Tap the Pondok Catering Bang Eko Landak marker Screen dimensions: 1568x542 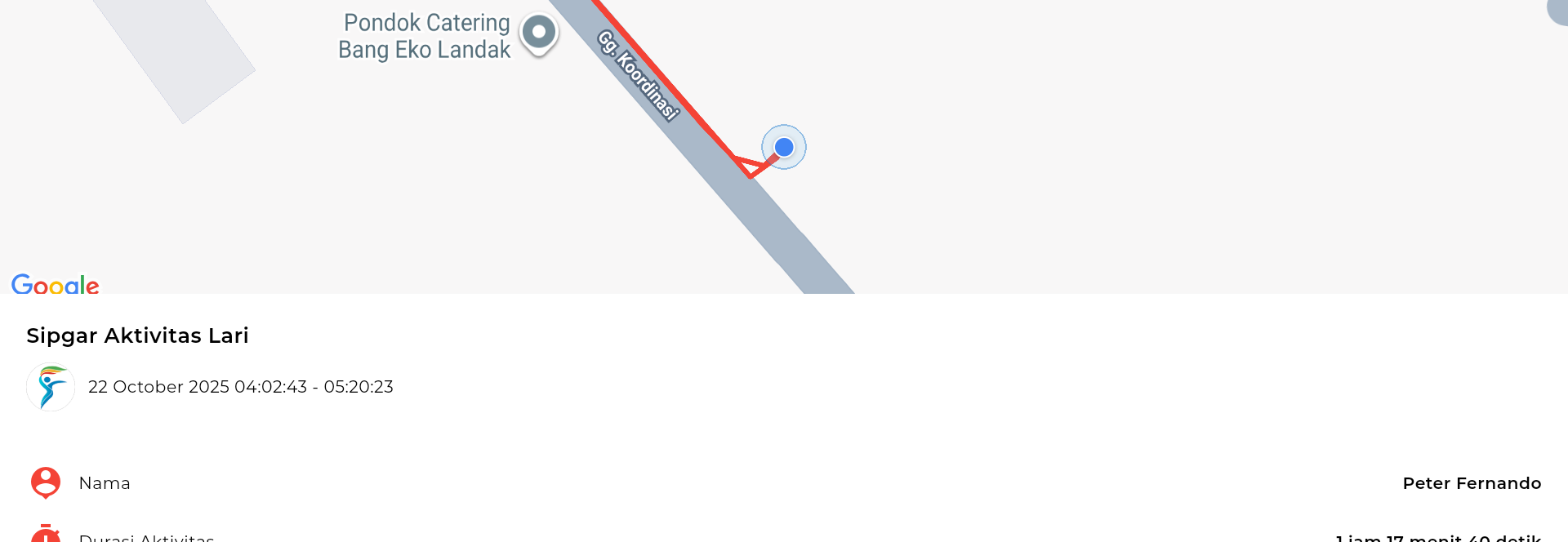[x=538, y=33]
